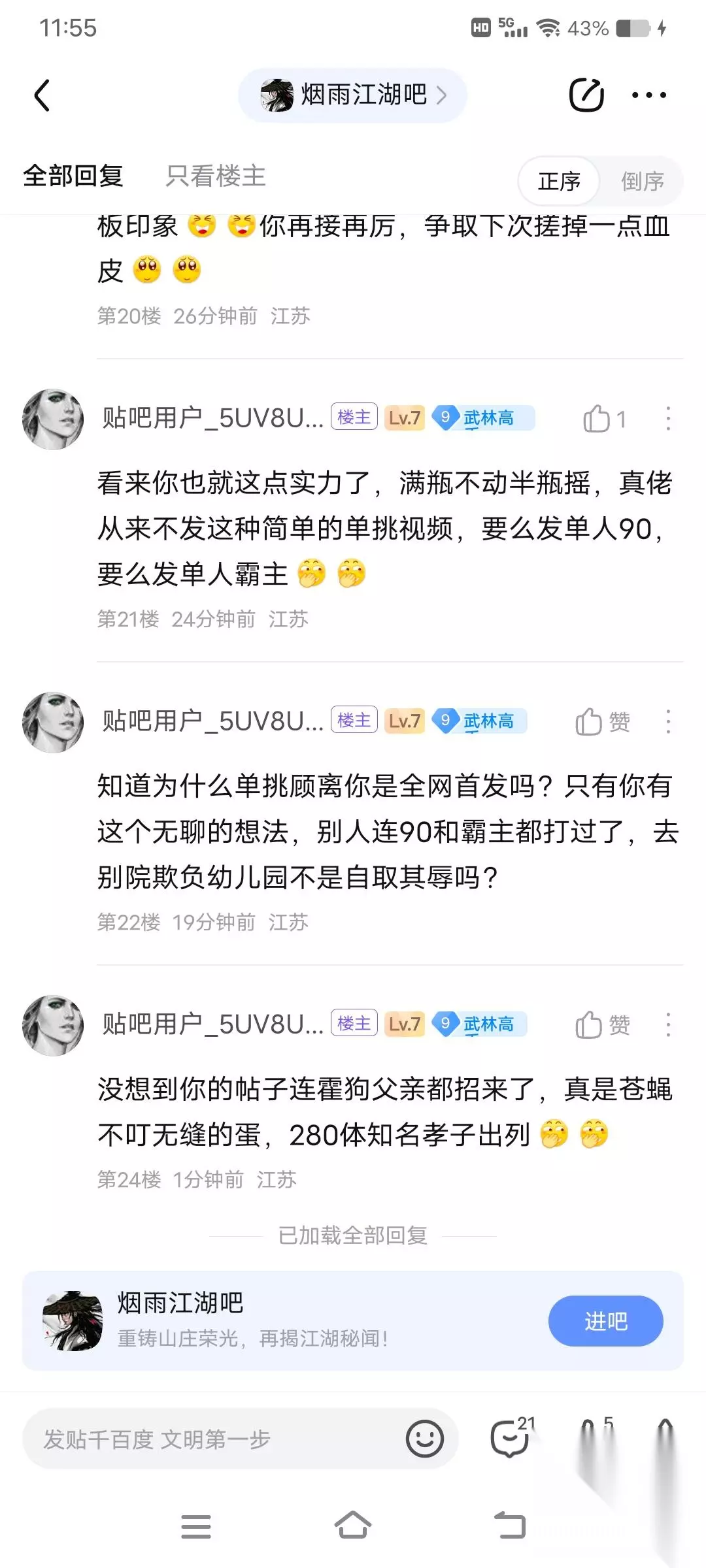
Task: Go back using the top-left arrow
Action: click(42, 95)
